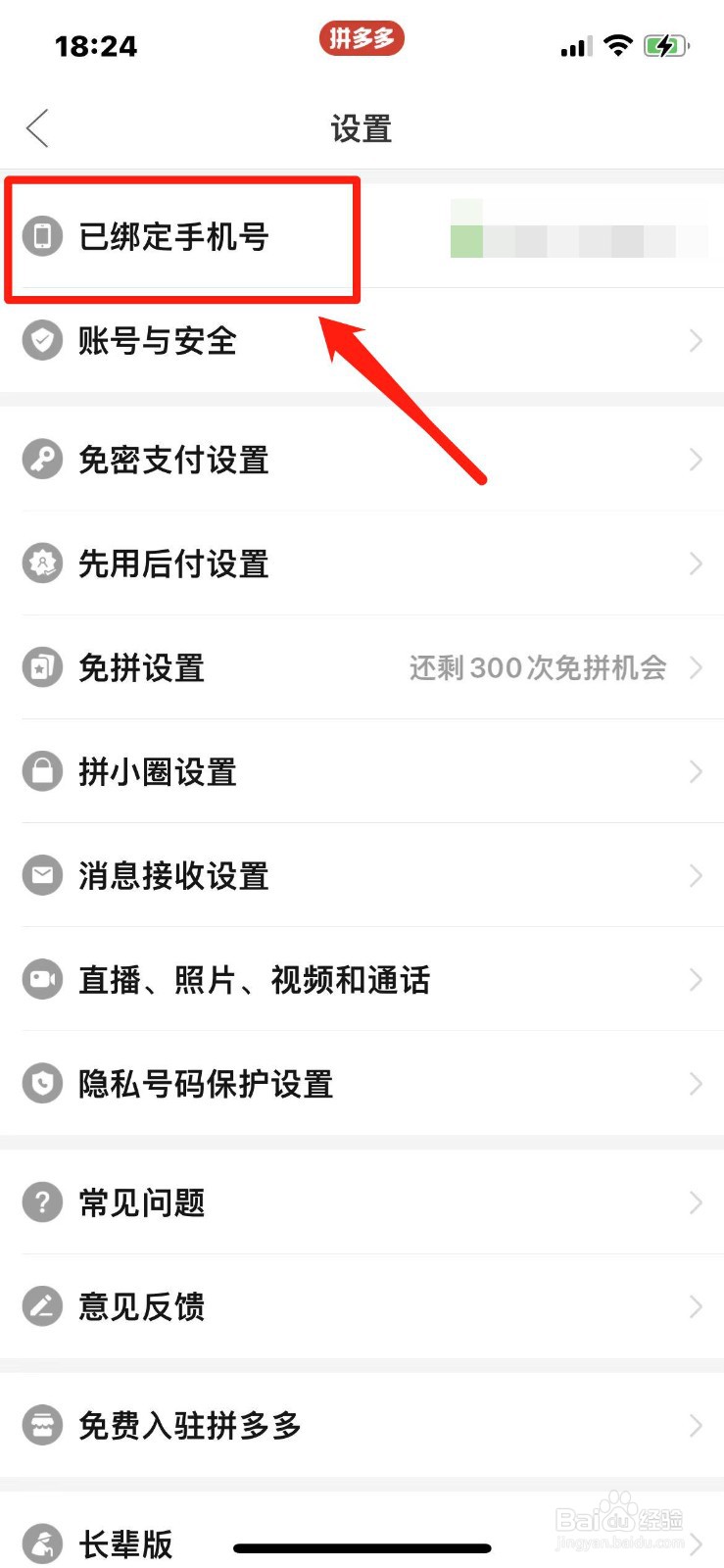
Task: Tap the 还剩300次免拼机会 counter text
Action: tap(537, 667)
